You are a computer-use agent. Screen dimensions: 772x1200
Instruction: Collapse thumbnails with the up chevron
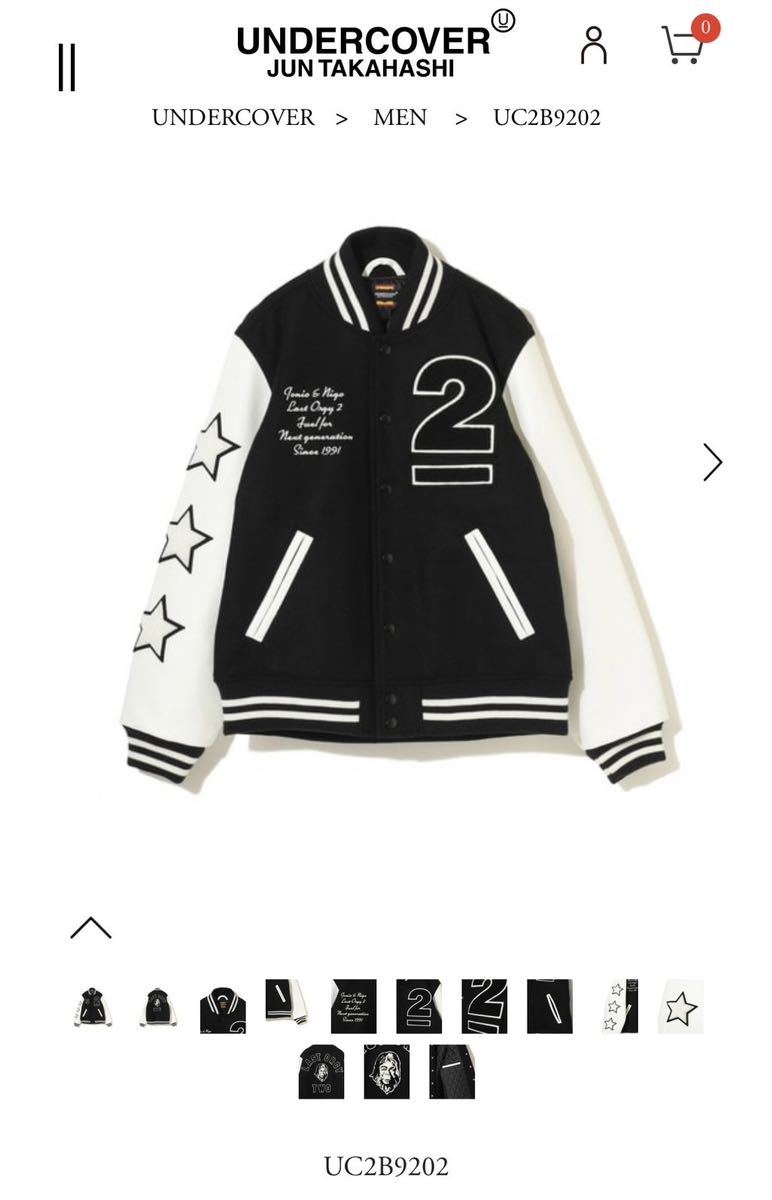91,928
